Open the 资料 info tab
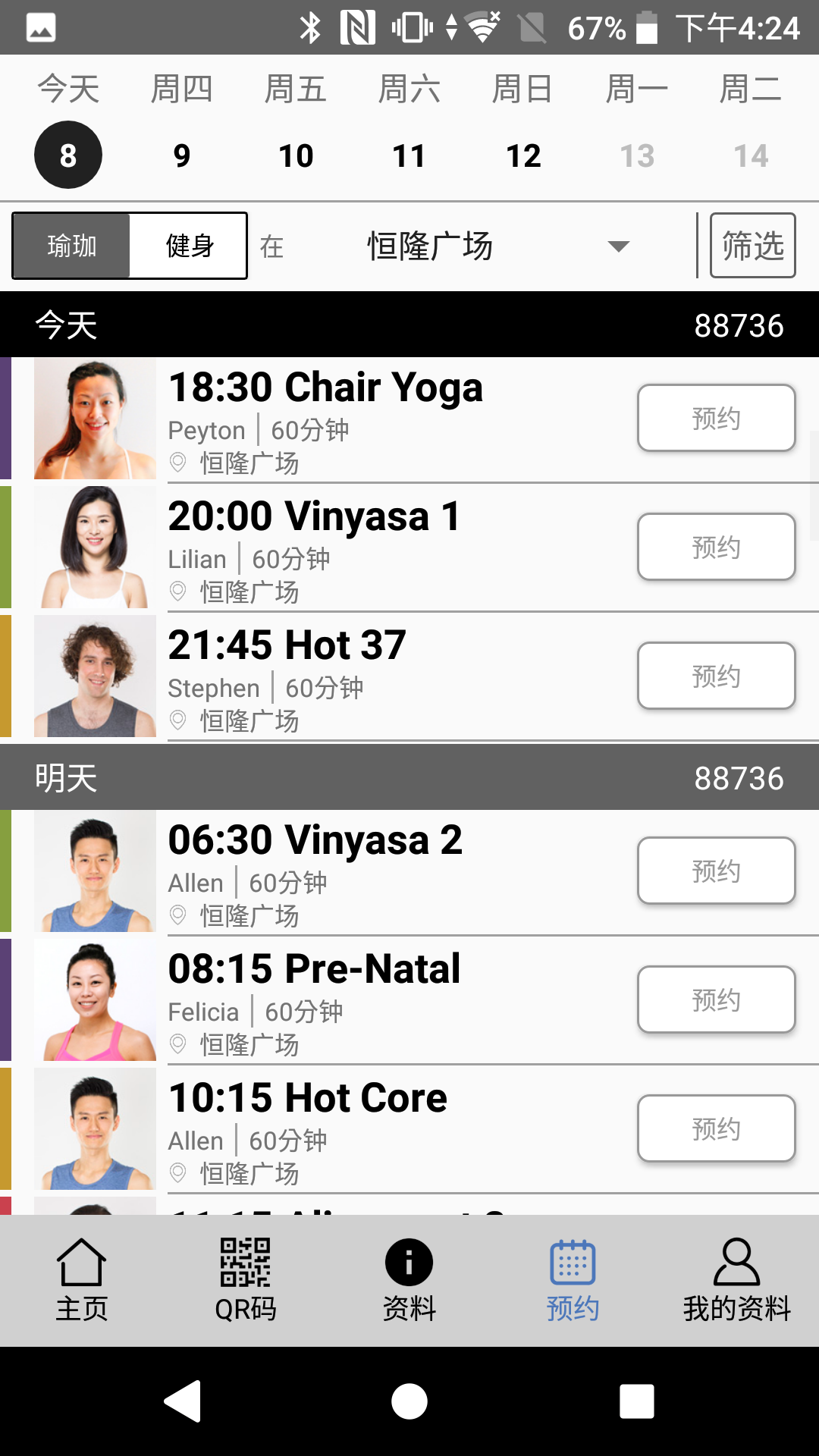 click(409, 1280)
